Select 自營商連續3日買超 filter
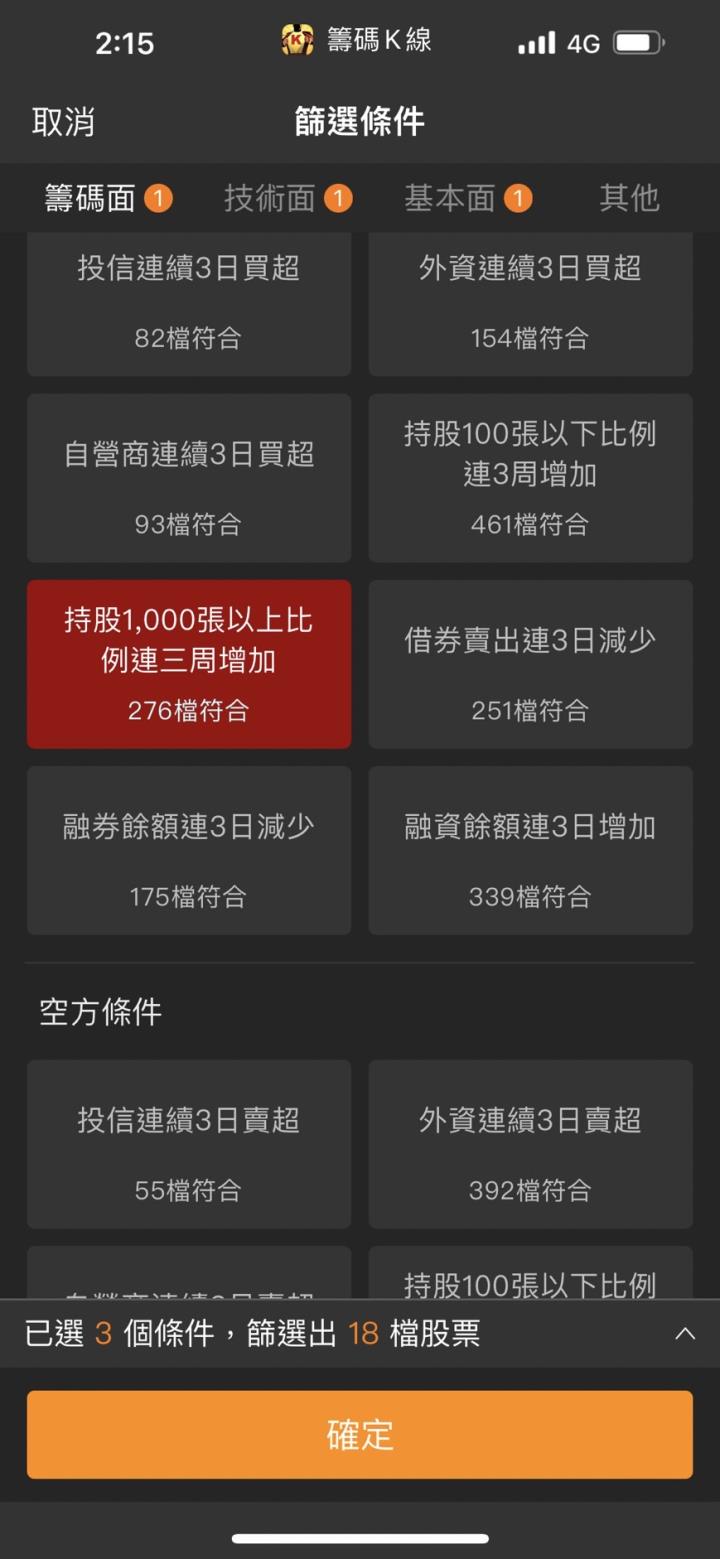 [188, 478]
